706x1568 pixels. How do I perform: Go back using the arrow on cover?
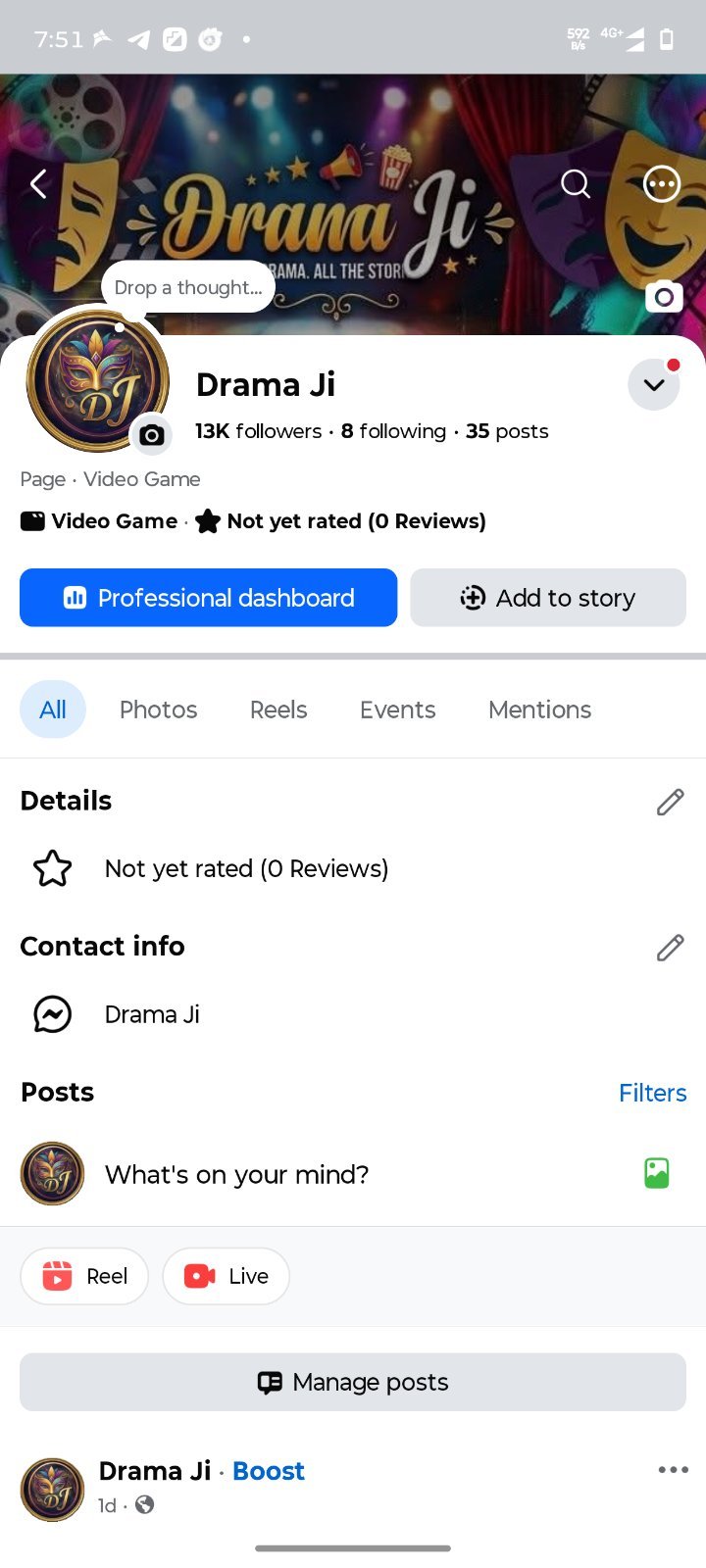pyautogui.click(x=39, y=183)
